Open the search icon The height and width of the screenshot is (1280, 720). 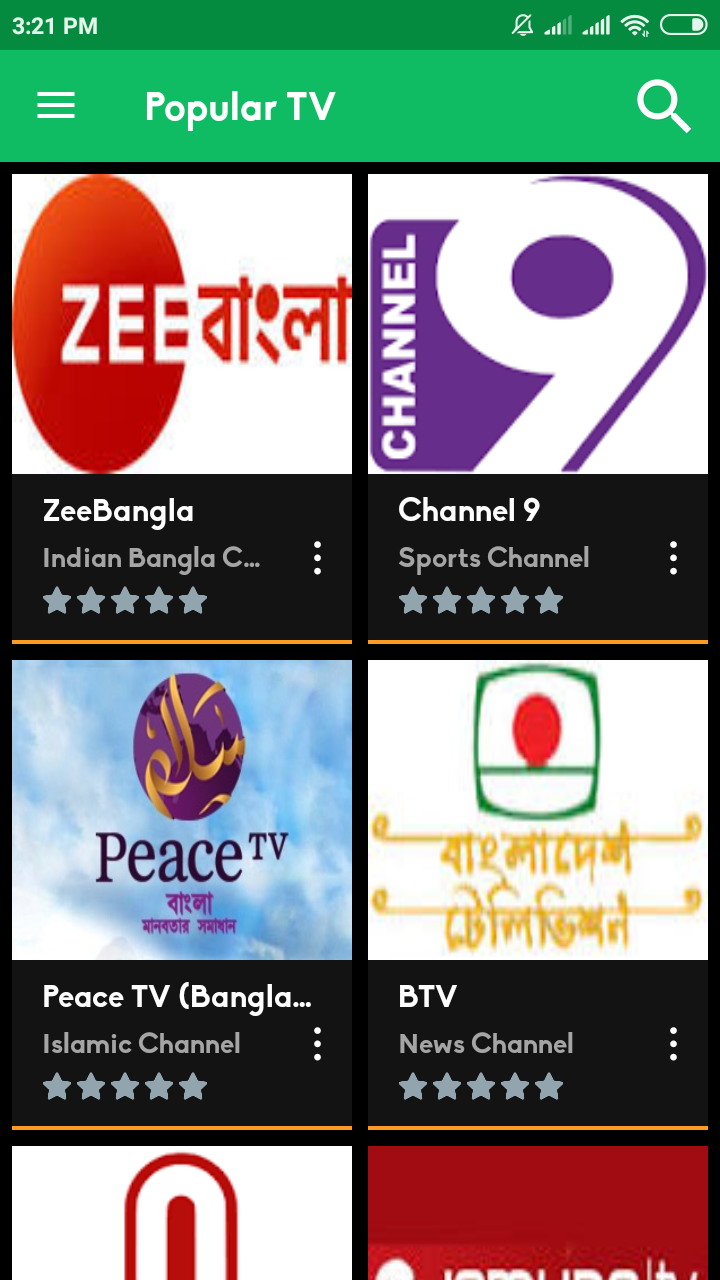[664, 106]
